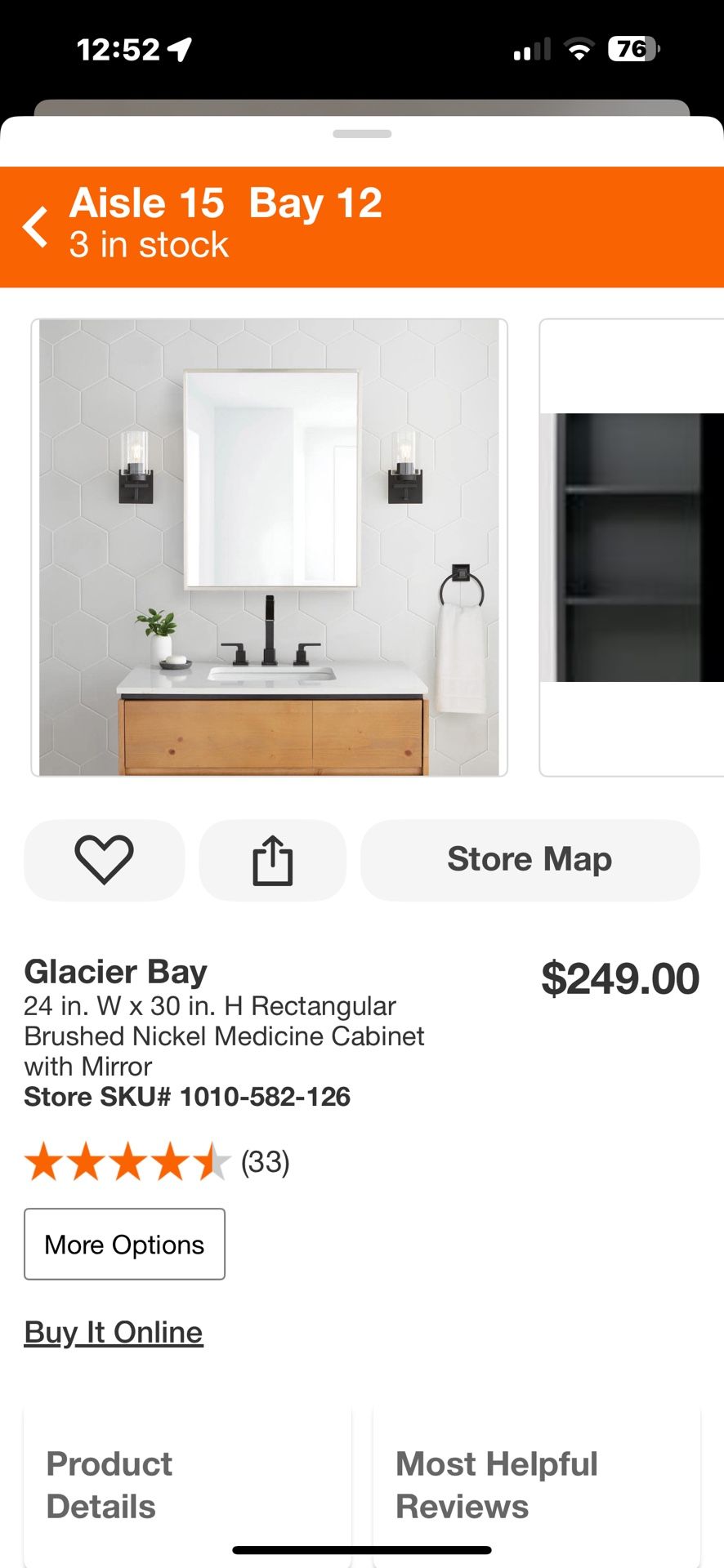Screen dimensions: 724x1568
Task: Tap the star rating icons
Action: pyautogui.click(x=127, y=1160)
